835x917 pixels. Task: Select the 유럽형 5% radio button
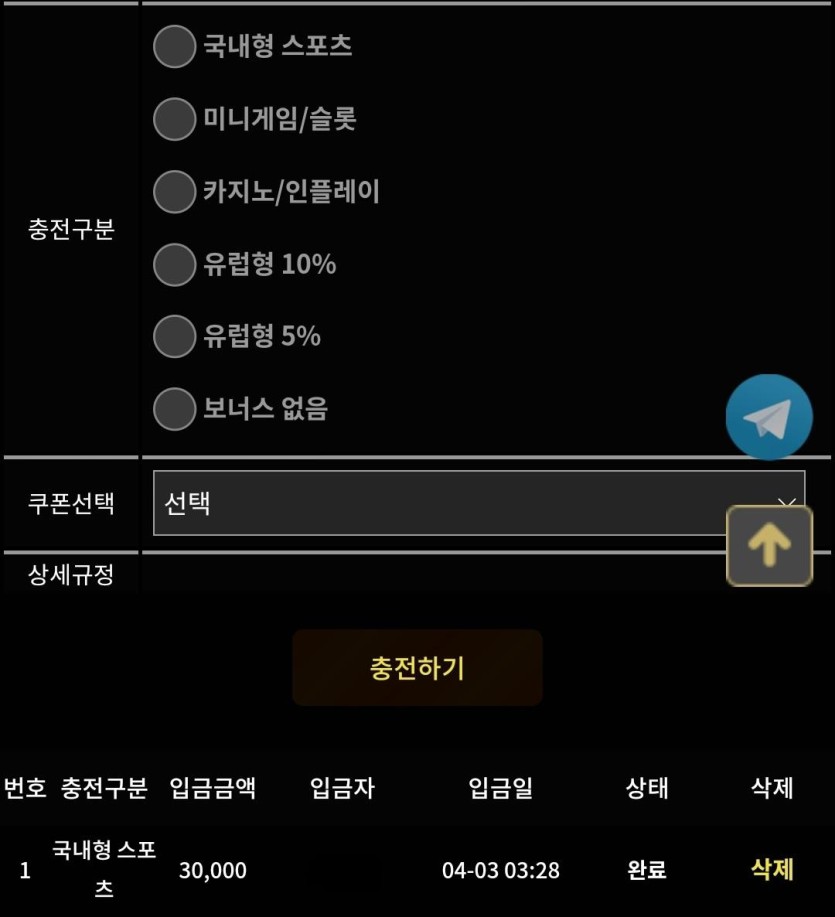[x=175, y=336]
